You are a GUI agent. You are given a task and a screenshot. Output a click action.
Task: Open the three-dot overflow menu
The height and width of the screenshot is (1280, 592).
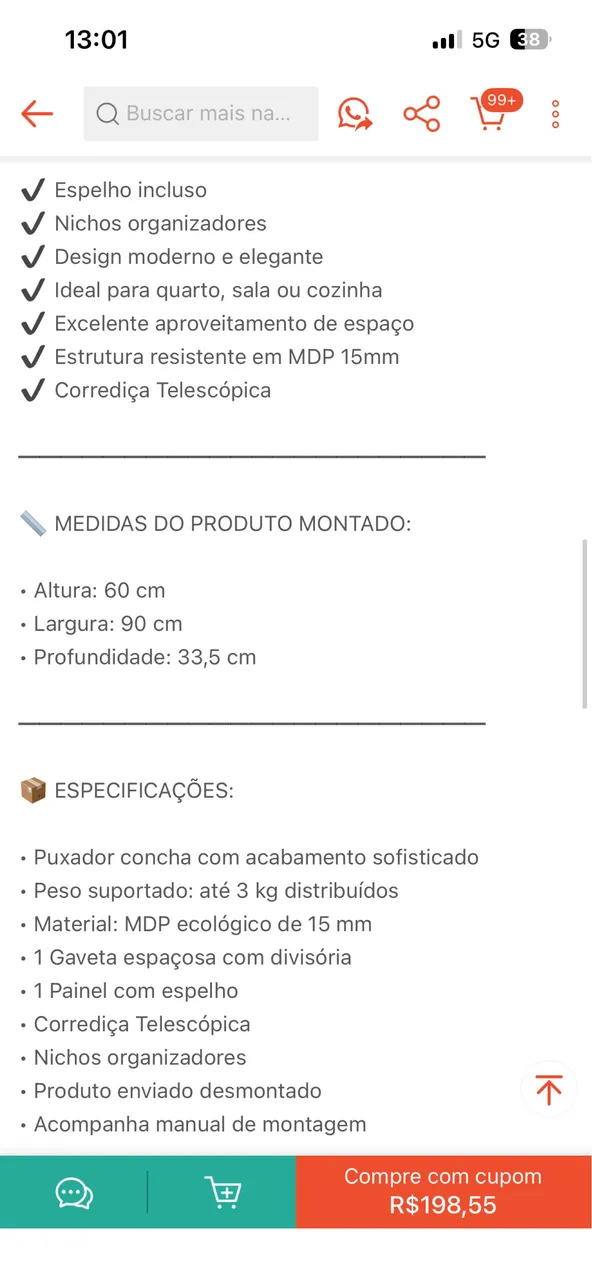[555, 114]
